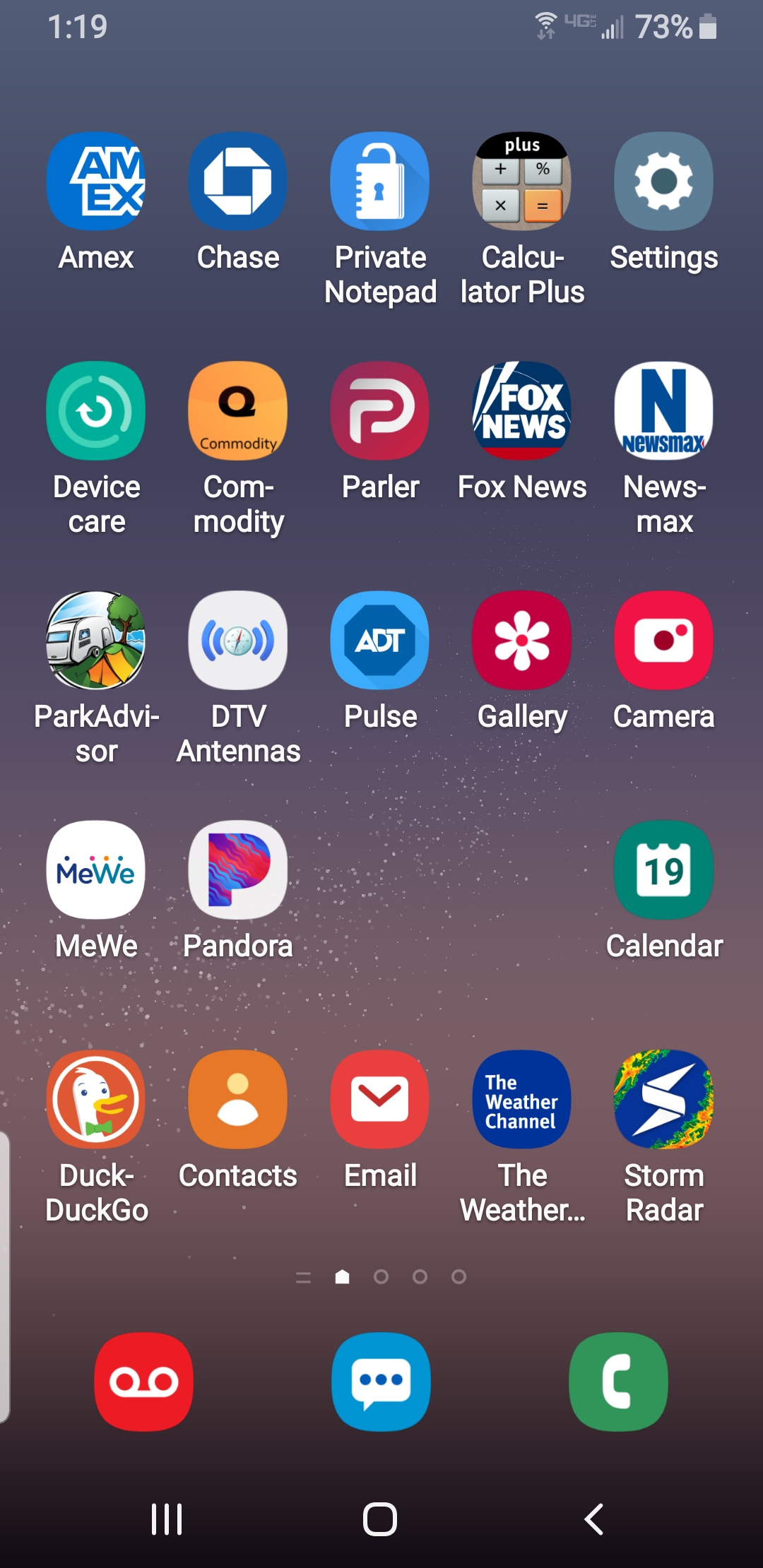Open the Messages app in the dock
Screen dimensions: 763x1568
tap(381, 1382)
